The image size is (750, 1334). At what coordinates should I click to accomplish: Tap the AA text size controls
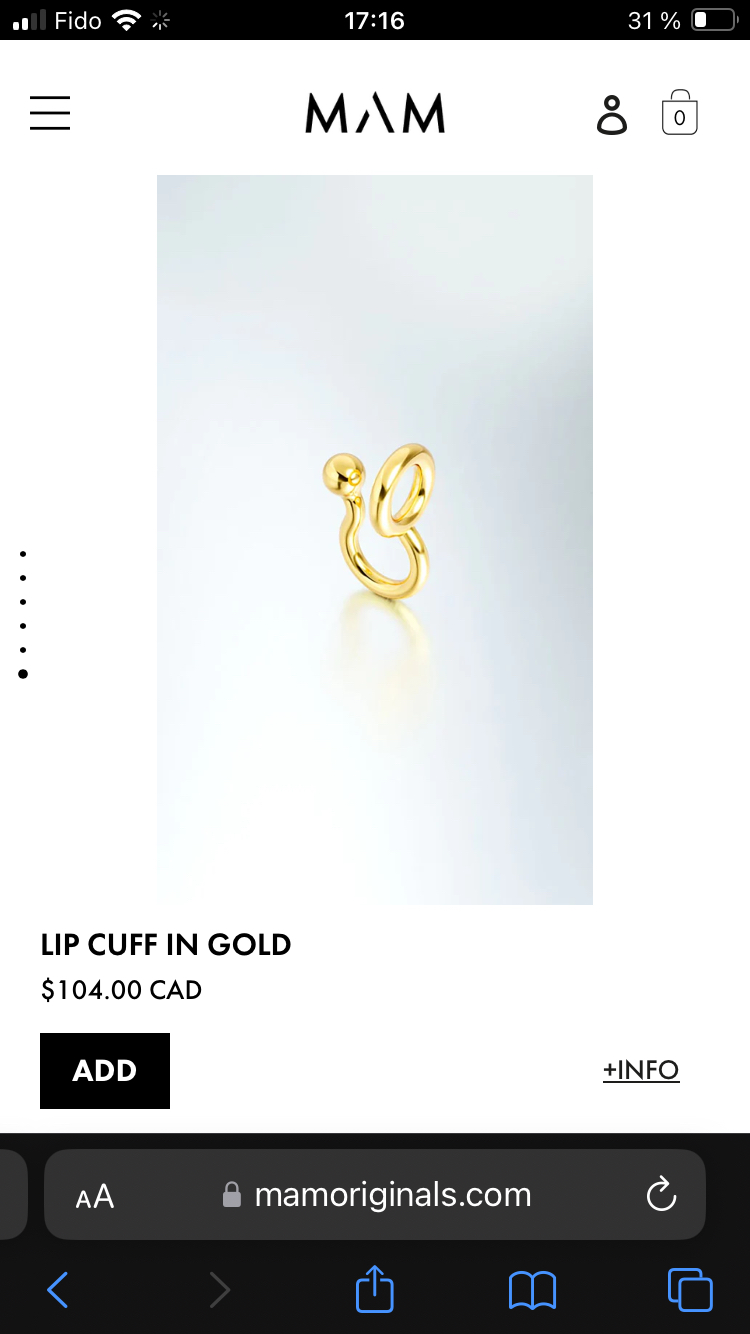coord(95,1194)
